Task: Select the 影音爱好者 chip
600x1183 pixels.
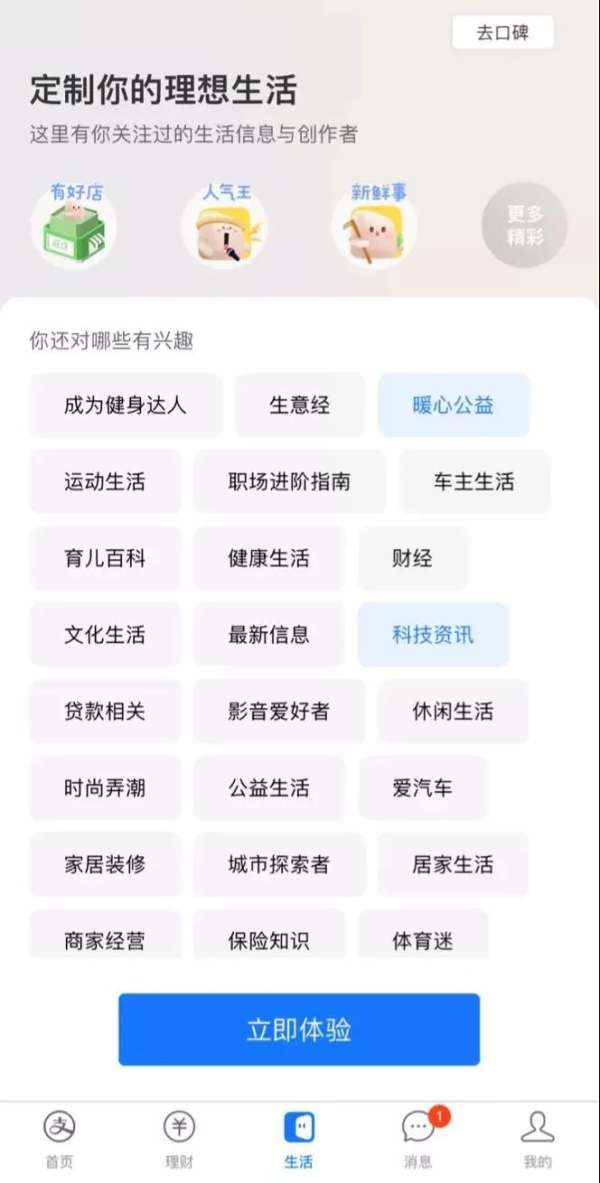Action: (279, 711)
